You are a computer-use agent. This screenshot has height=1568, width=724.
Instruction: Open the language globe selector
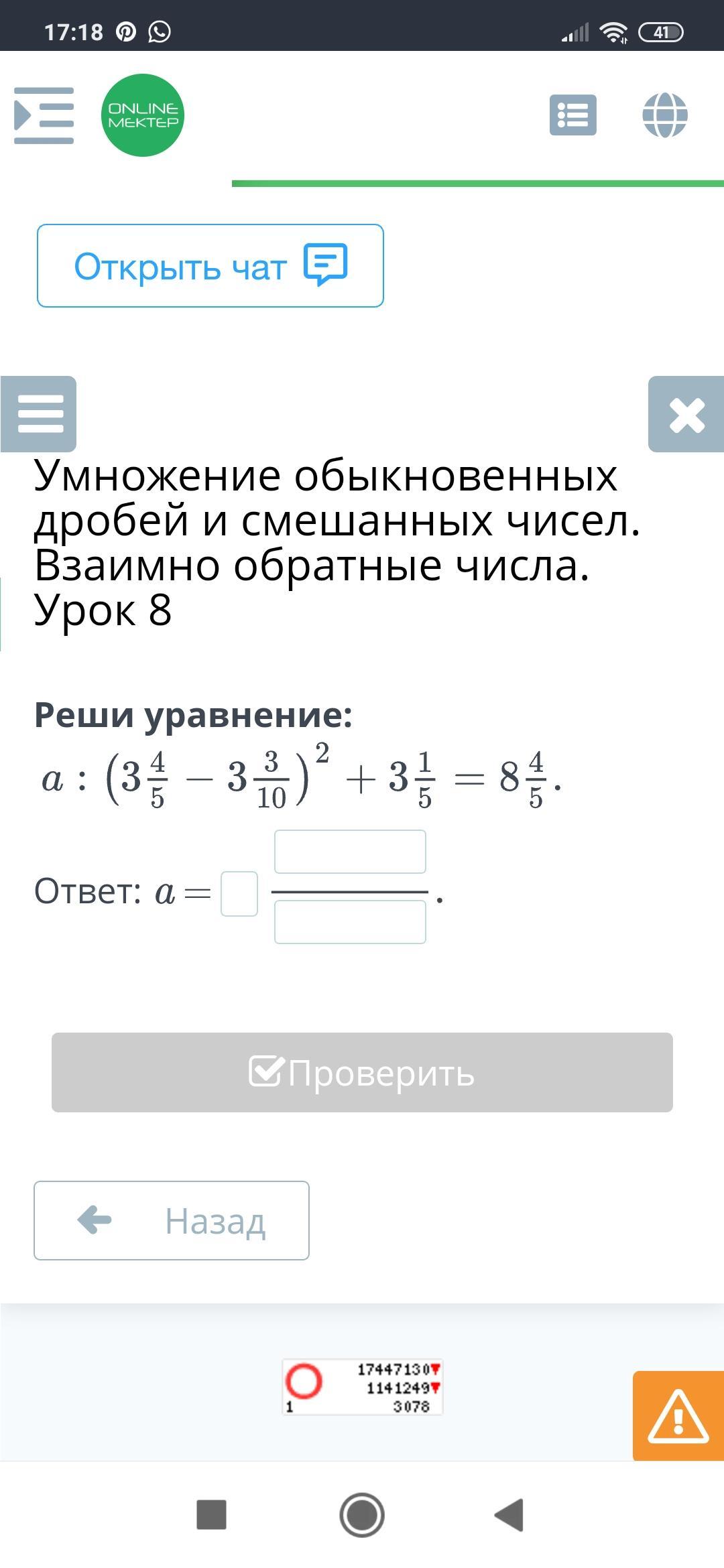(664, 115)
